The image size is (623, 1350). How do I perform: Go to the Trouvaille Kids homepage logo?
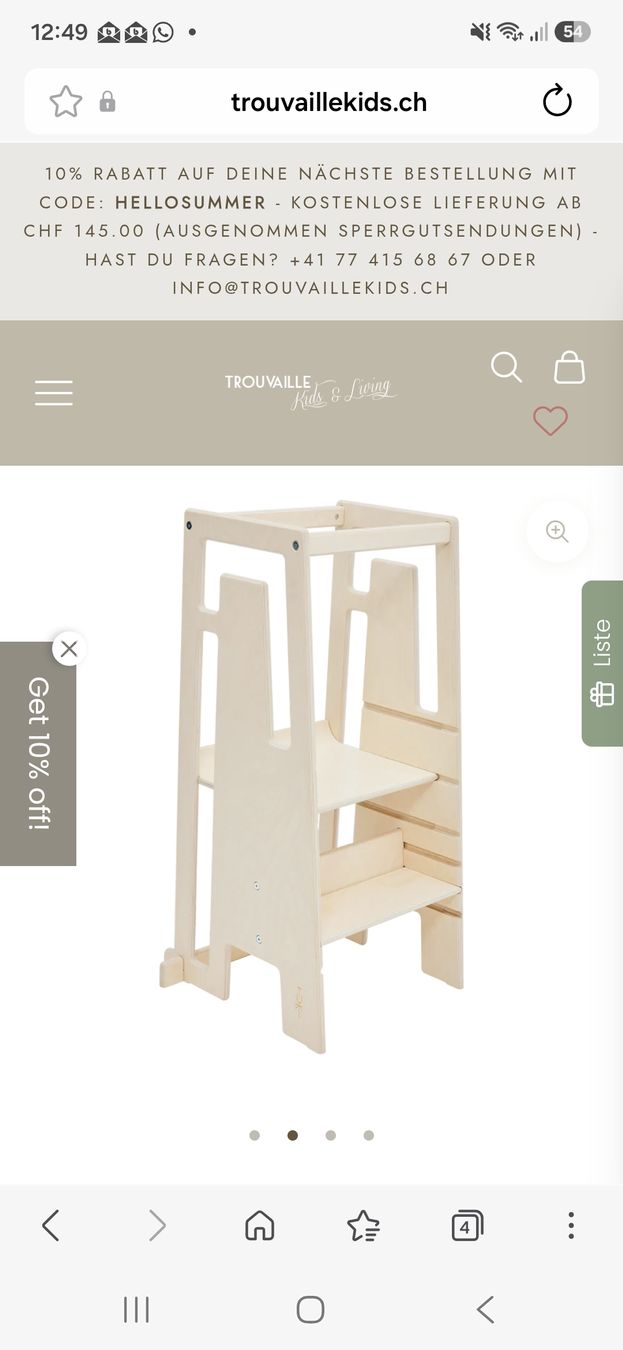coord(311,391)
